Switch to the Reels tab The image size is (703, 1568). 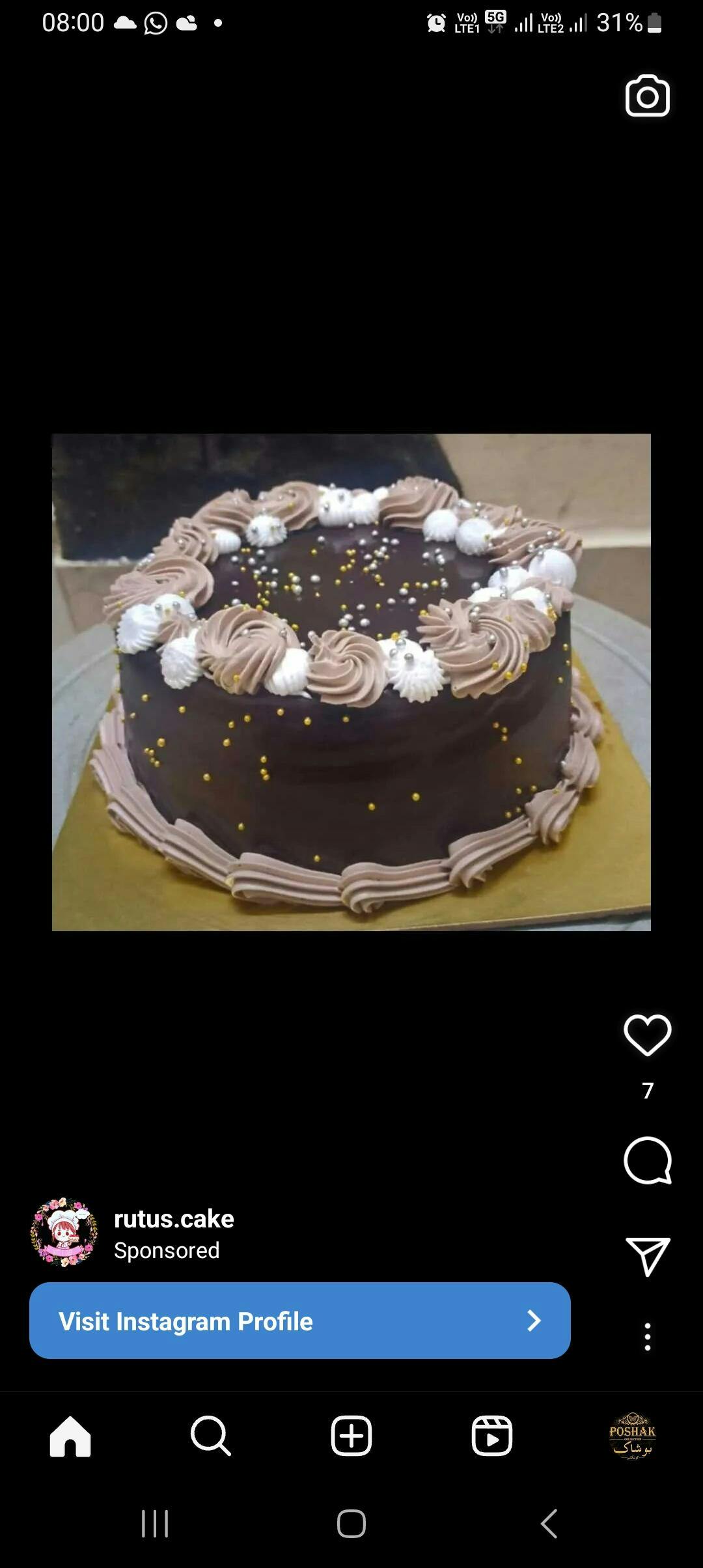(x=492, y=1436)
